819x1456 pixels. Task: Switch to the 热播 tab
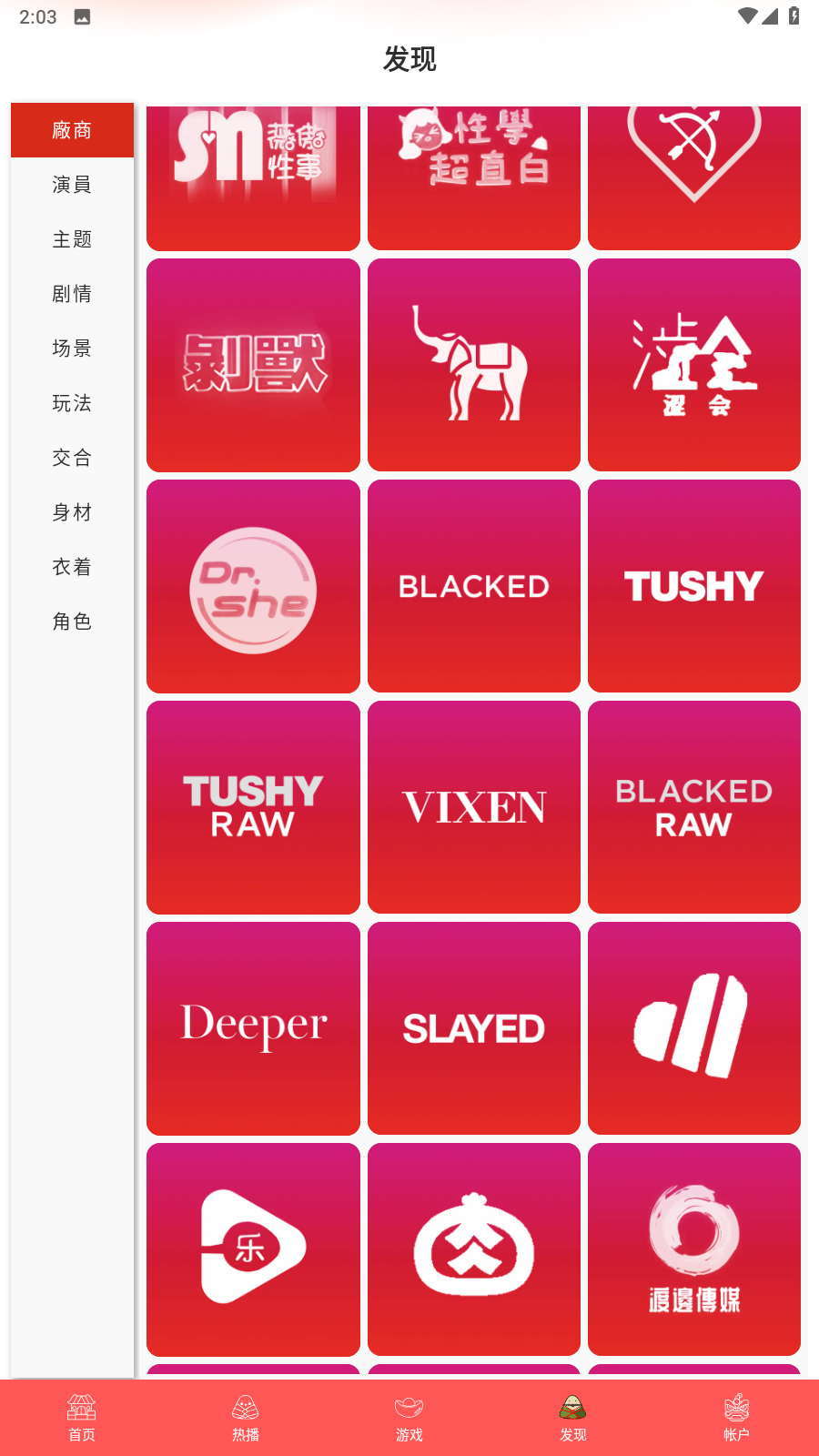(246, 1418)
